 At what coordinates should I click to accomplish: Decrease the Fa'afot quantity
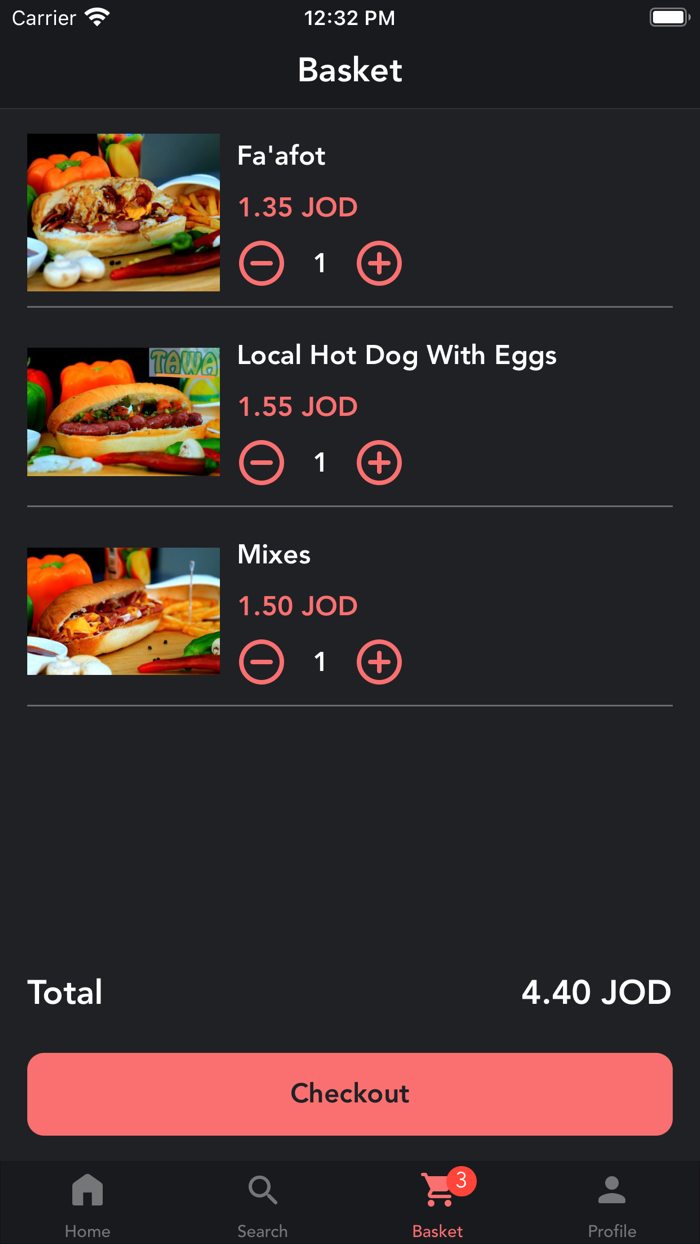262,264
